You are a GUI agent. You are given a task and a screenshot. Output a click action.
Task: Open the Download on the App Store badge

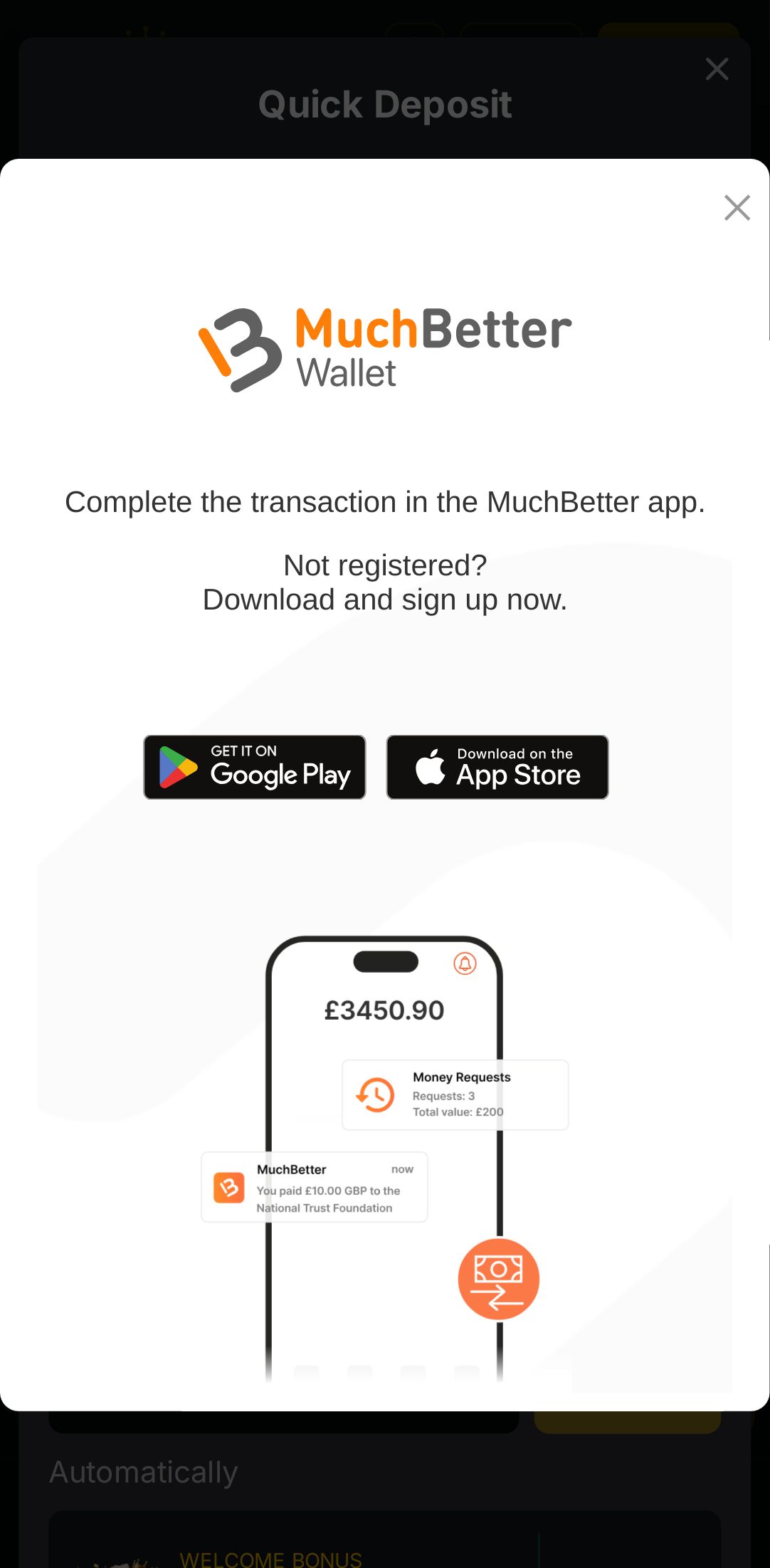(x=497, y=767)
